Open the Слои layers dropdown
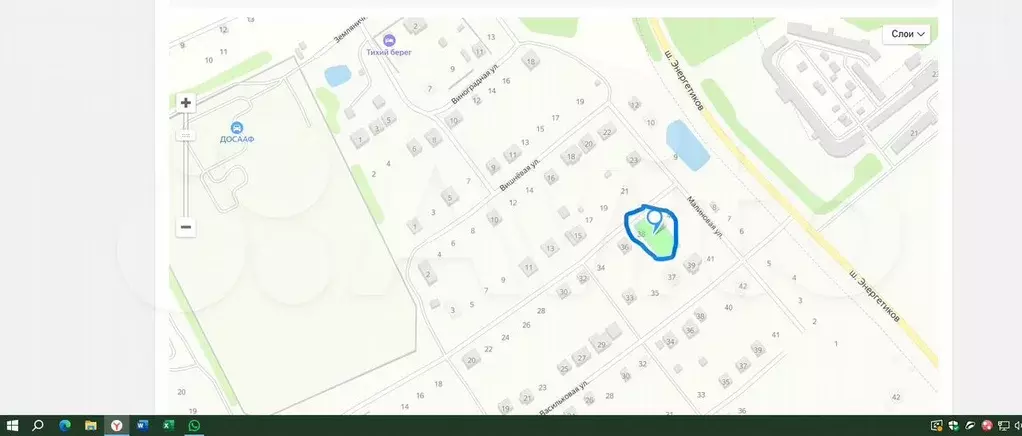The width and height of the screenshot is (1022, 436). point(908,34)
